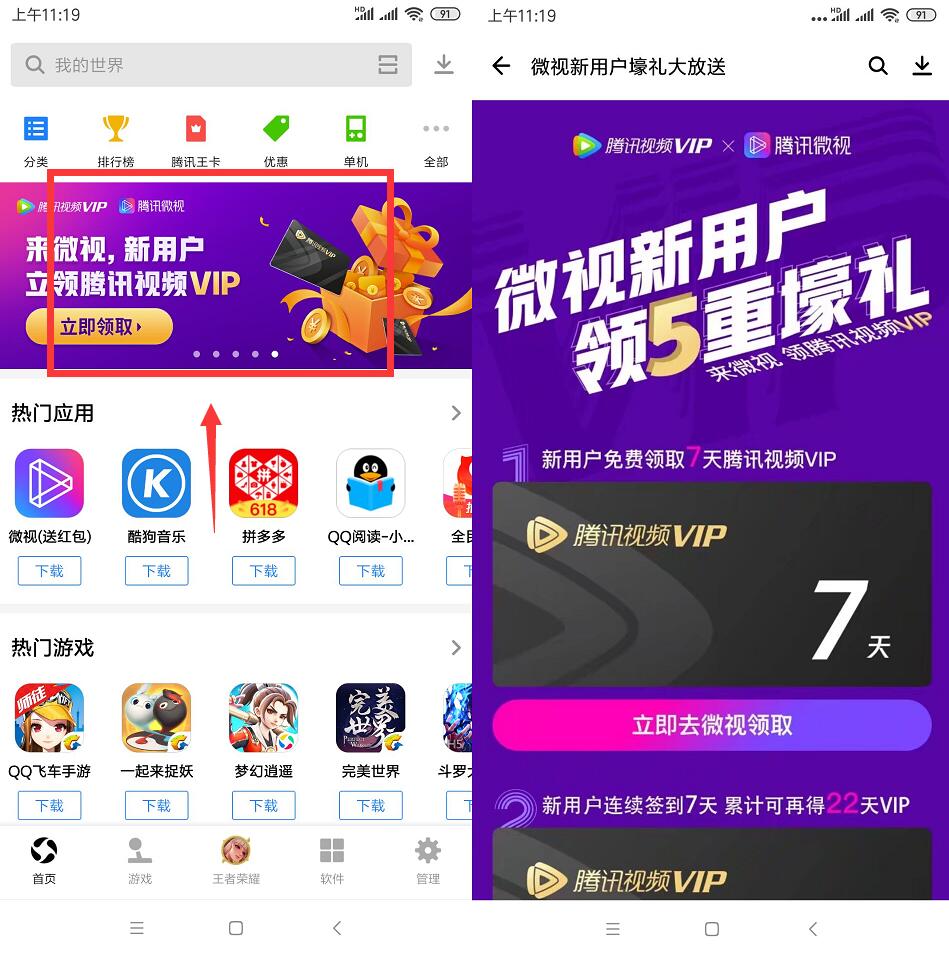Image resolution: width=949 pixels, height=953 pixels.
Task: Tap search icon on the 微视 promo page
Action: click(878, 66)
